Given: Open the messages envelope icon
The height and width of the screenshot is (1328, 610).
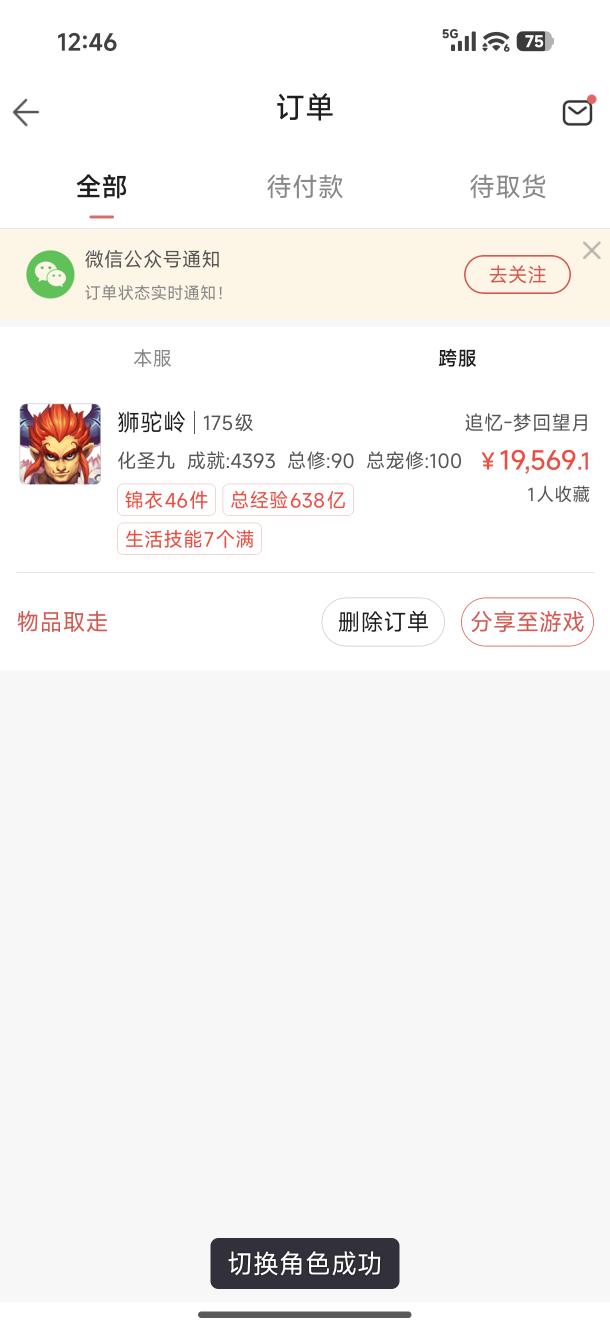Looking at the screenshot, I should tap(577, 112).
